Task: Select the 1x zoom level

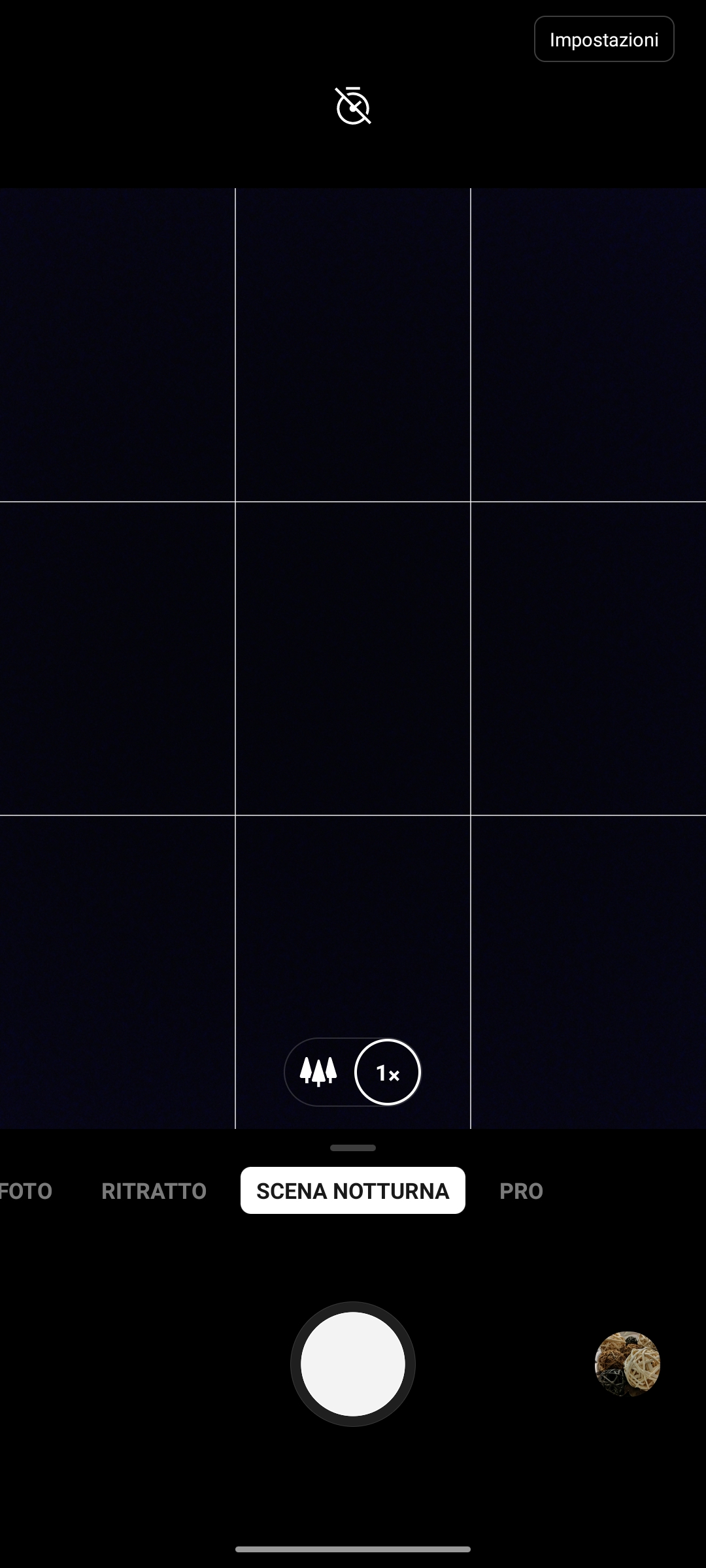Action: (x=387, y=1072)
